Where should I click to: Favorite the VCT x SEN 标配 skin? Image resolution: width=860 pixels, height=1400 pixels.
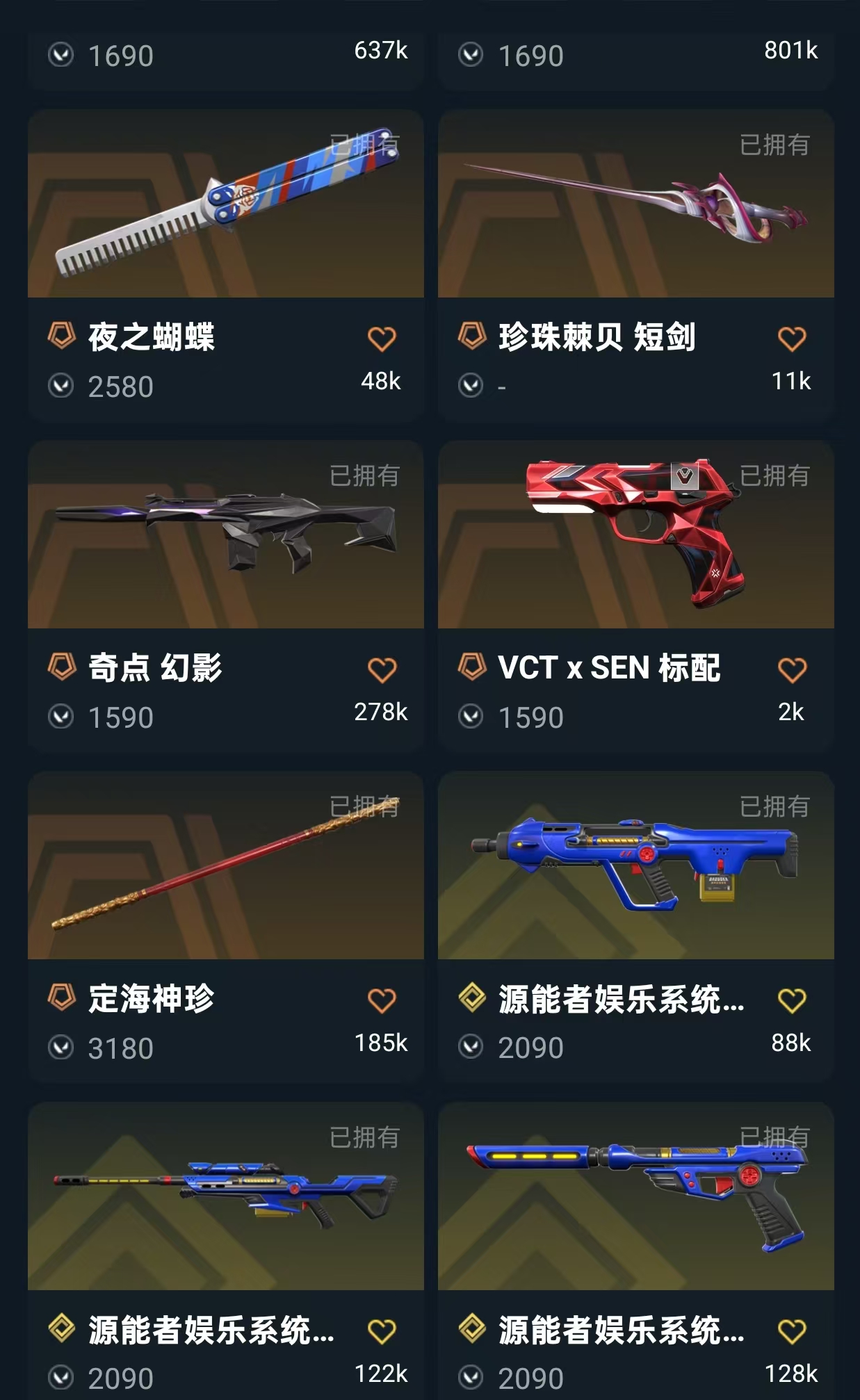tap(792, 670)
